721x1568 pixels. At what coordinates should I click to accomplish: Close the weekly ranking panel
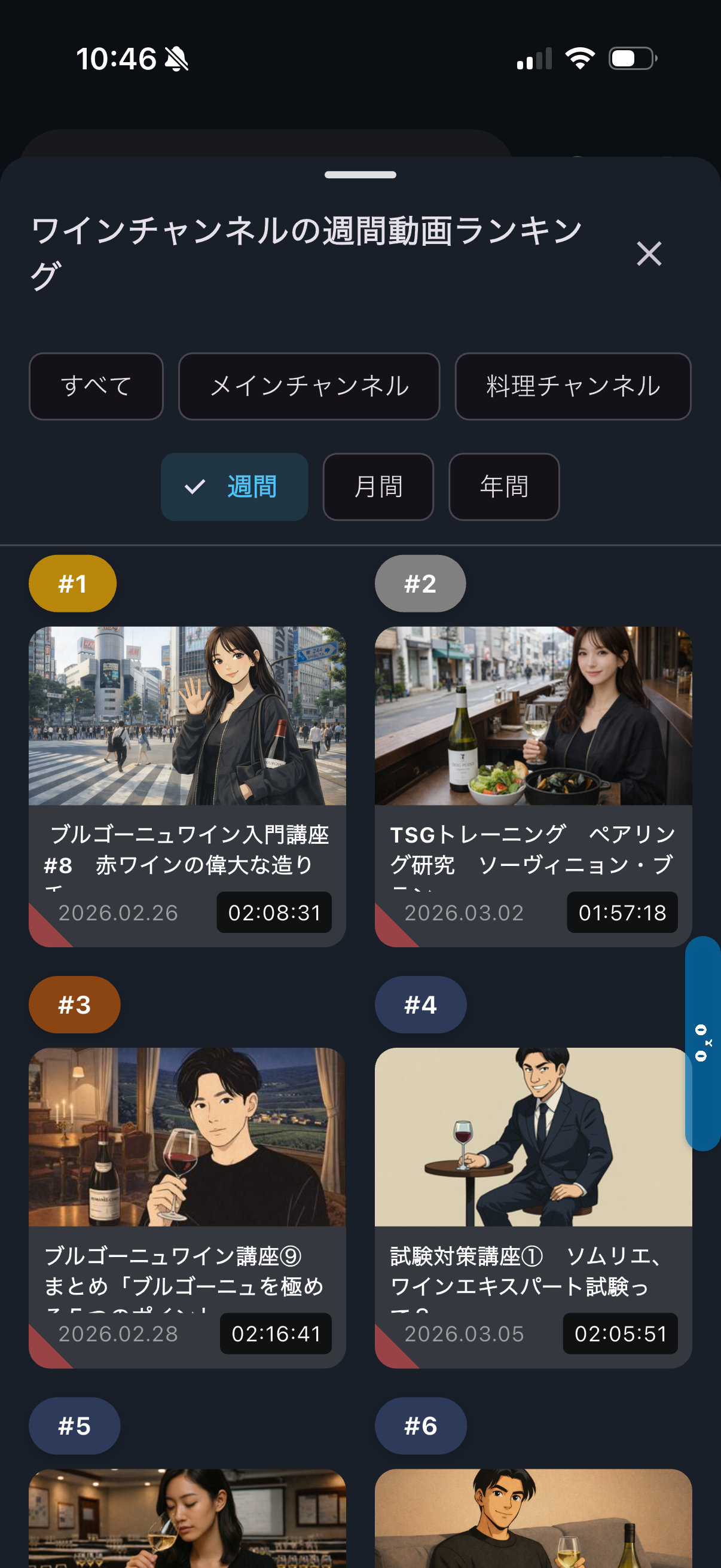click(x=649, y=255)
